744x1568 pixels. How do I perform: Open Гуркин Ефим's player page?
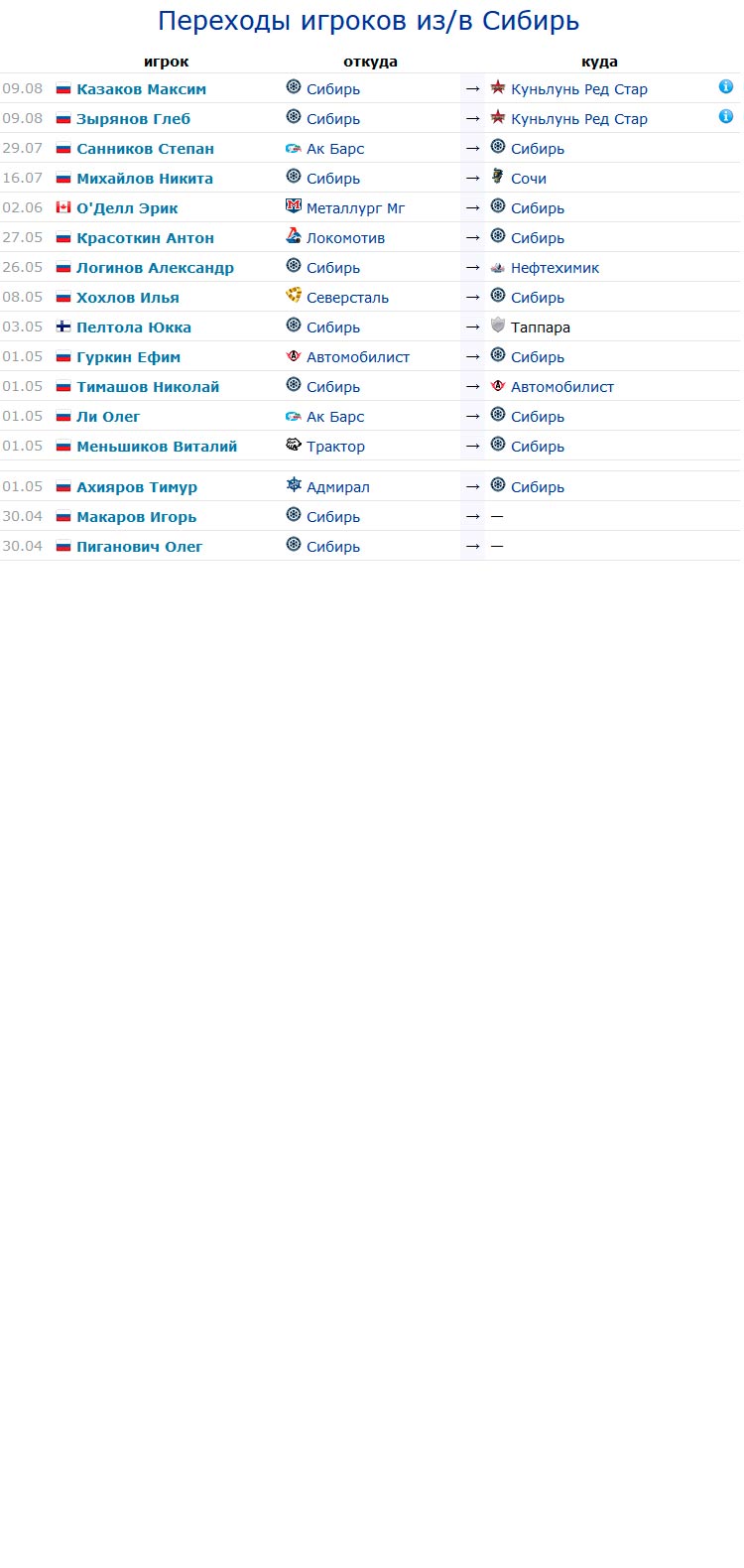pyautogui.click(x=128, y=357)
